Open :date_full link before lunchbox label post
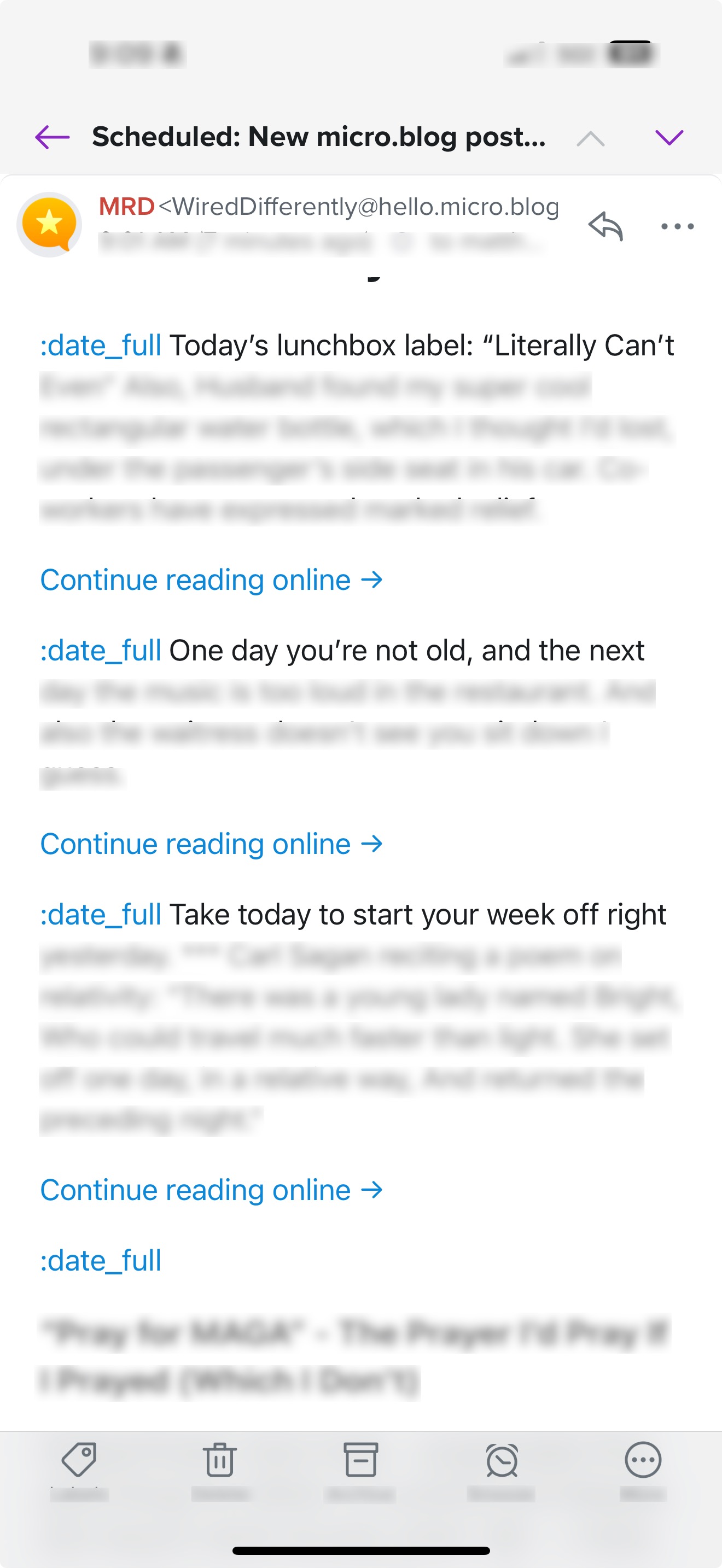Viewport: 722px width, 1568px height. click(101, 346)
